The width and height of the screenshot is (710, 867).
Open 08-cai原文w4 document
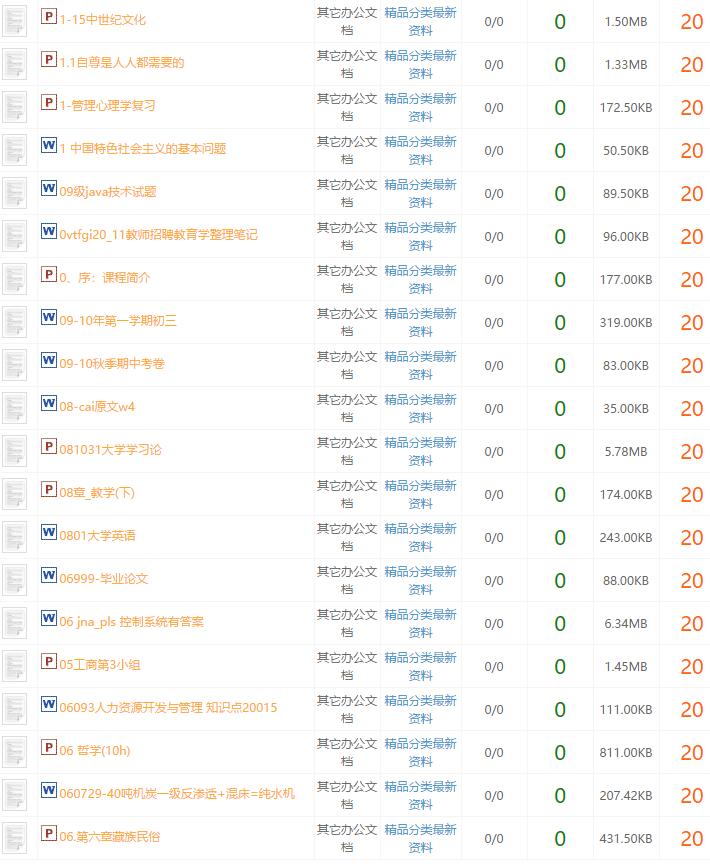click(x=96, y=407)
